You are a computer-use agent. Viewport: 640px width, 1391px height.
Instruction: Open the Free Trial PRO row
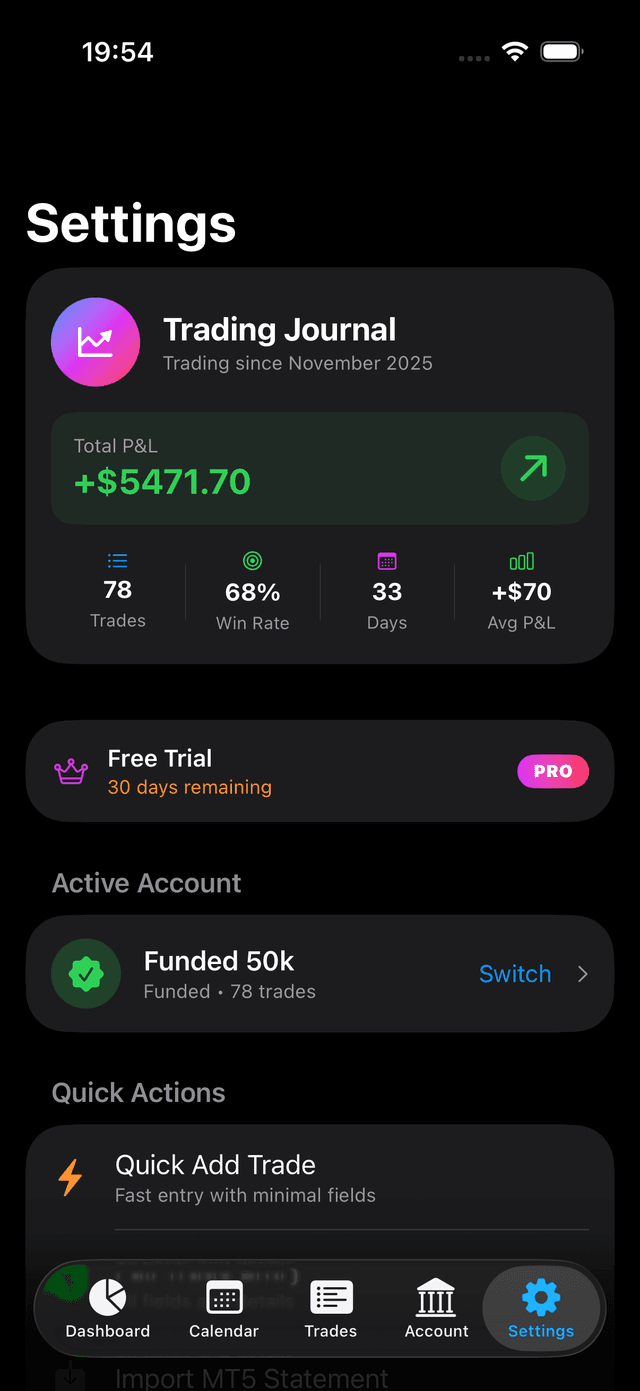click(319, 771)
